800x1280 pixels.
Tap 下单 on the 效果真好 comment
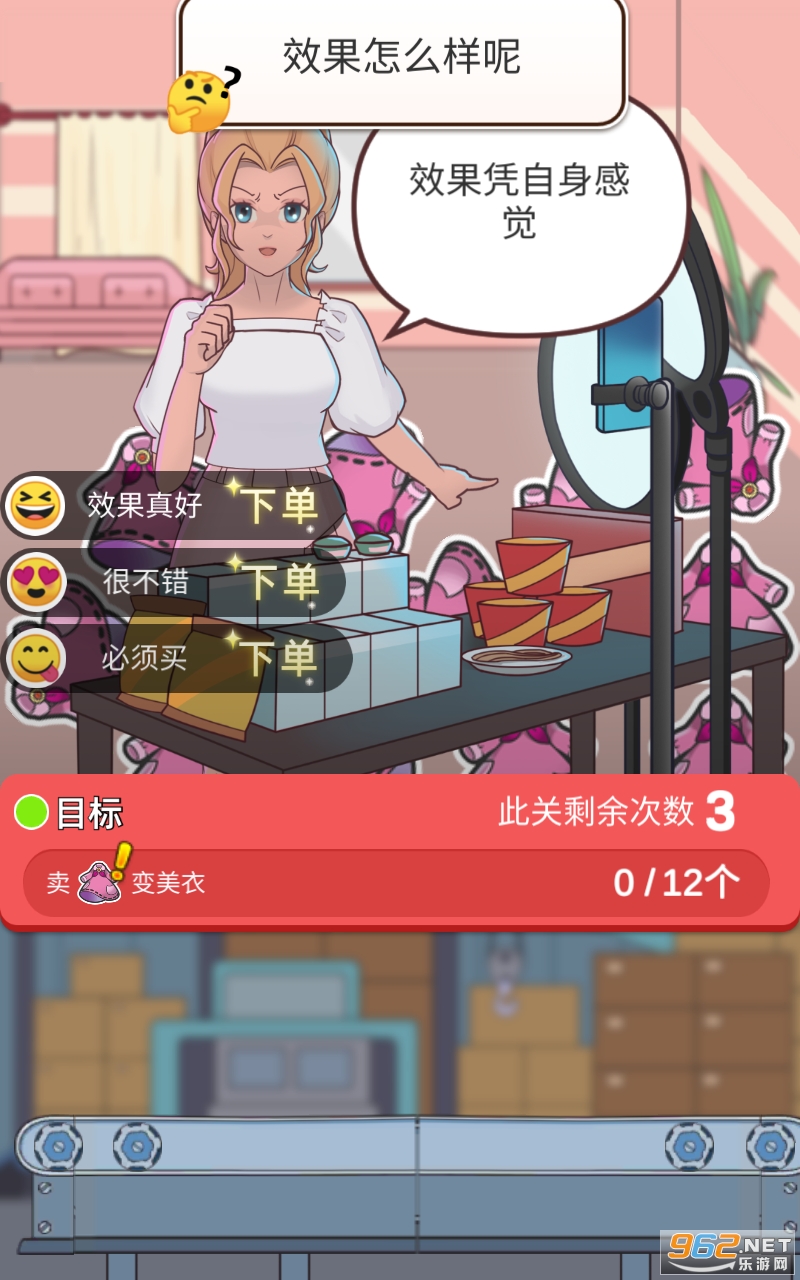pyautogui.click(x=281, y=505)
